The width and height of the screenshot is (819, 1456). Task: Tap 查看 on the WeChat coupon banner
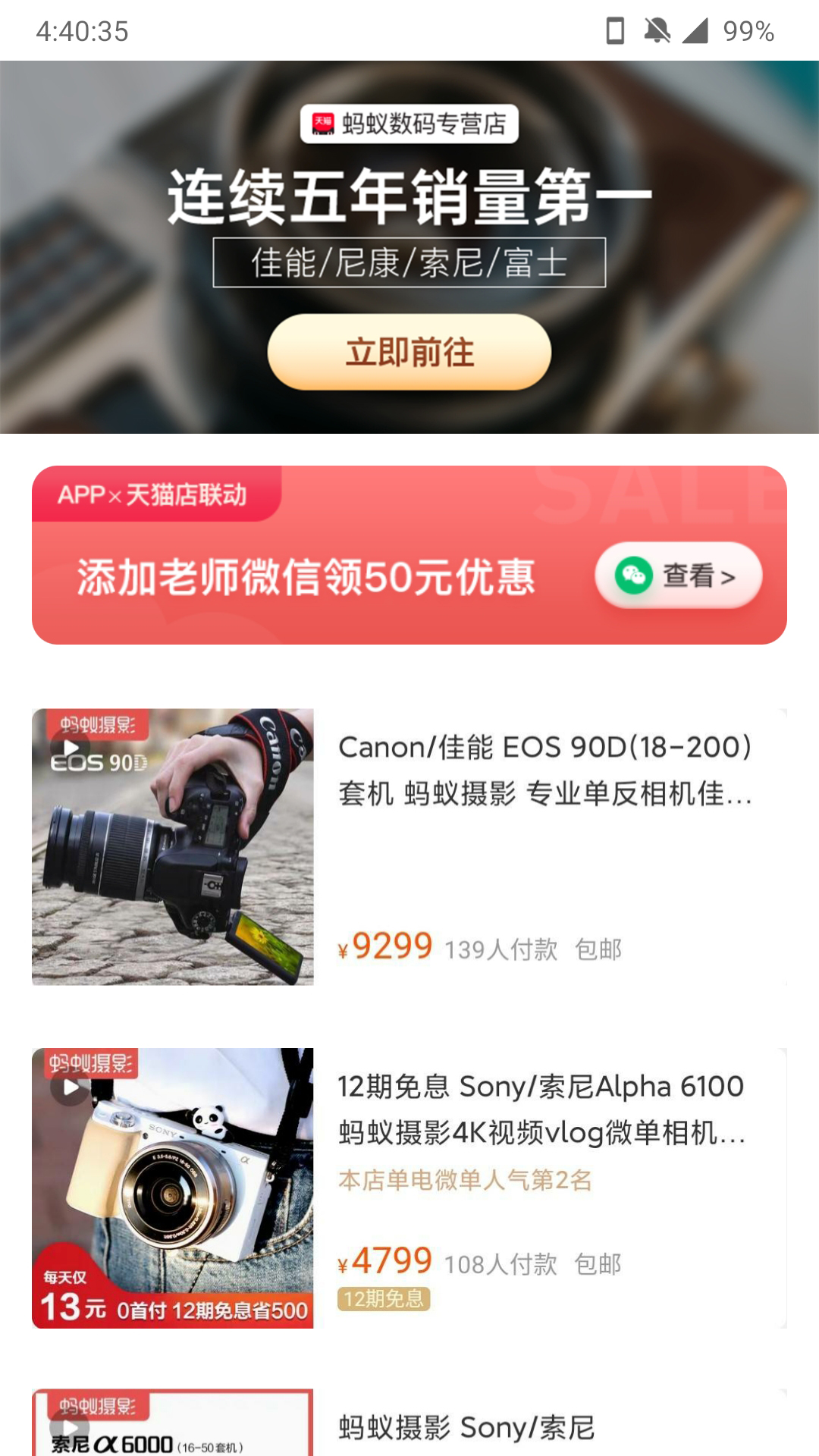(679, 576)
